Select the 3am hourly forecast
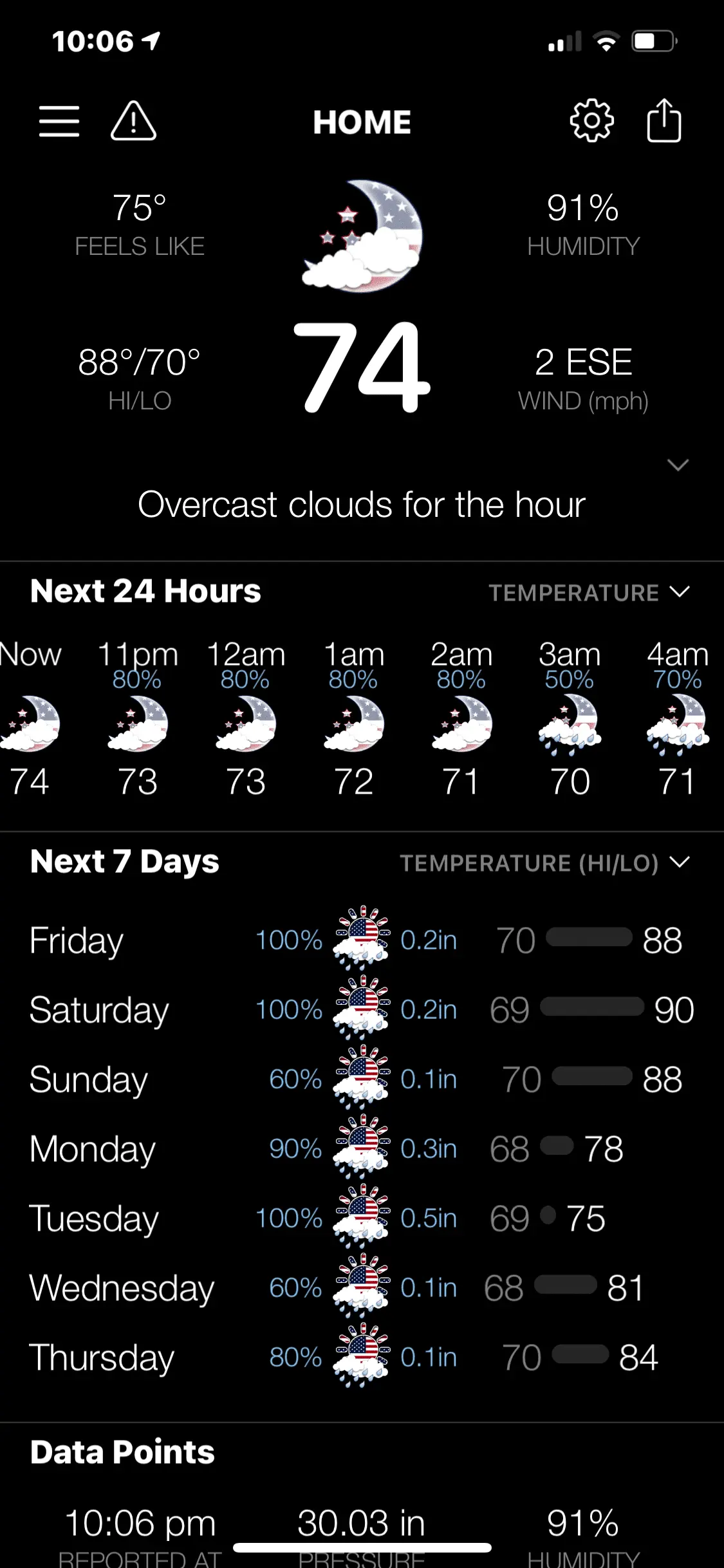The height and width of the screenshot is (1568, 724). point(570,718)
